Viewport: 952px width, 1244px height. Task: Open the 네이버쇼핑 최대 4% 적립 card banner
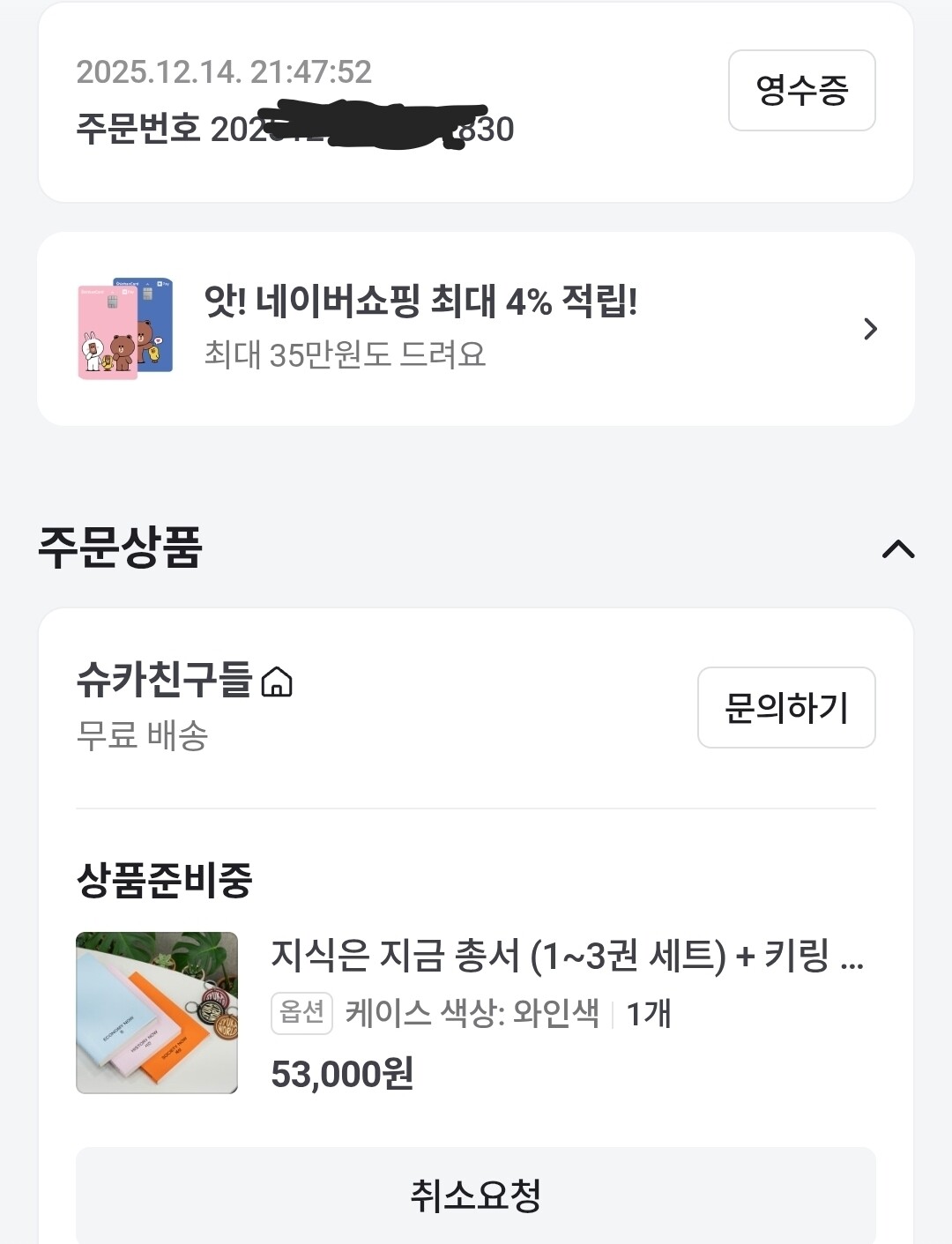coord(476,329)
